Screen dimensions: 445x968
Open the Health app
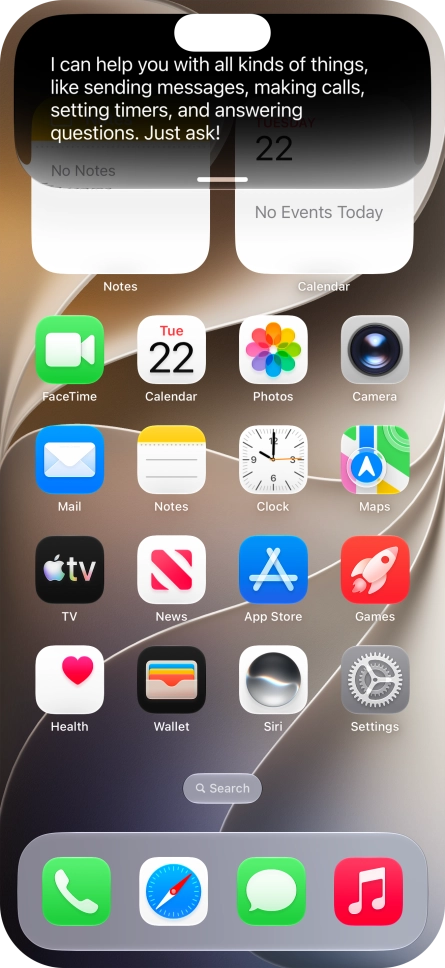point(69,679)
